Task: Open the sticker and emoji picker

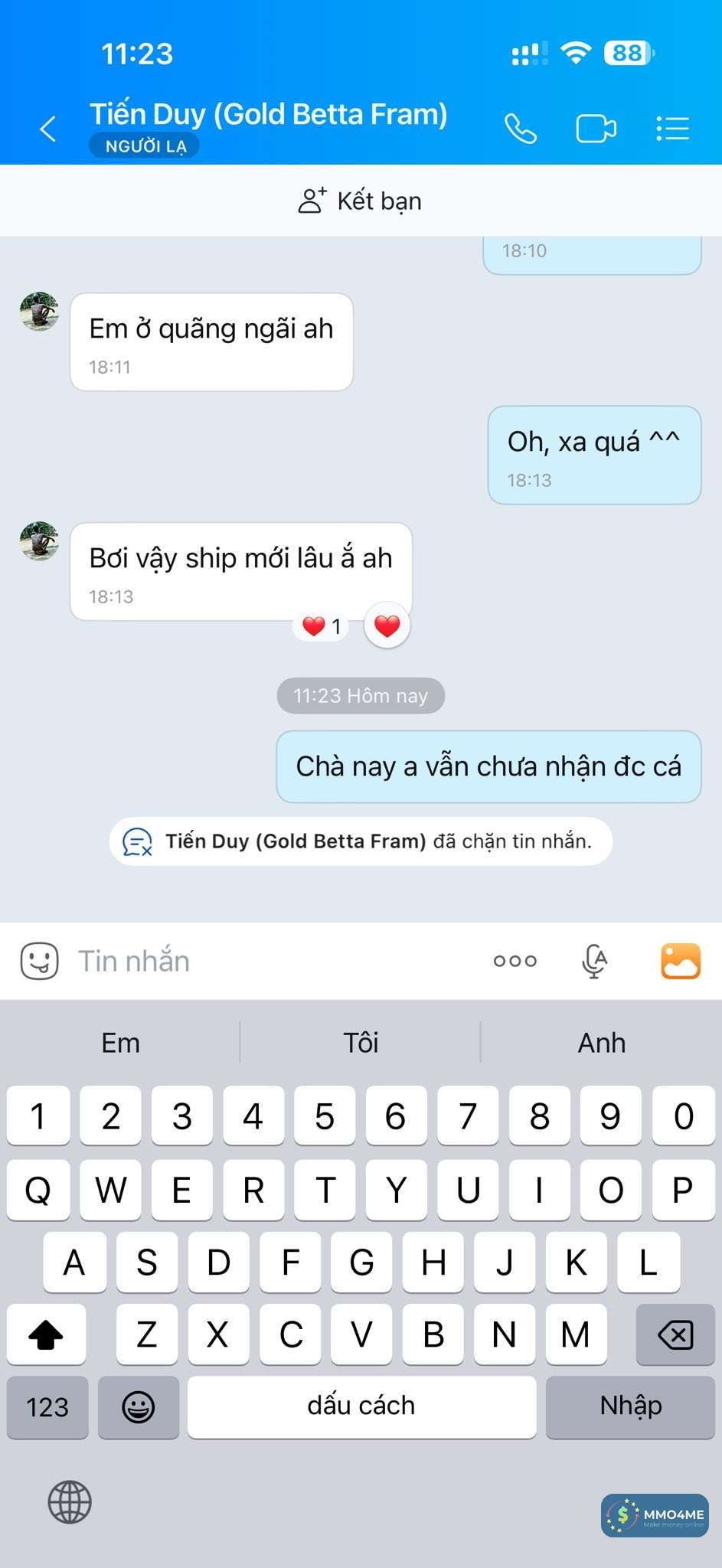Action: coord(39,961)
